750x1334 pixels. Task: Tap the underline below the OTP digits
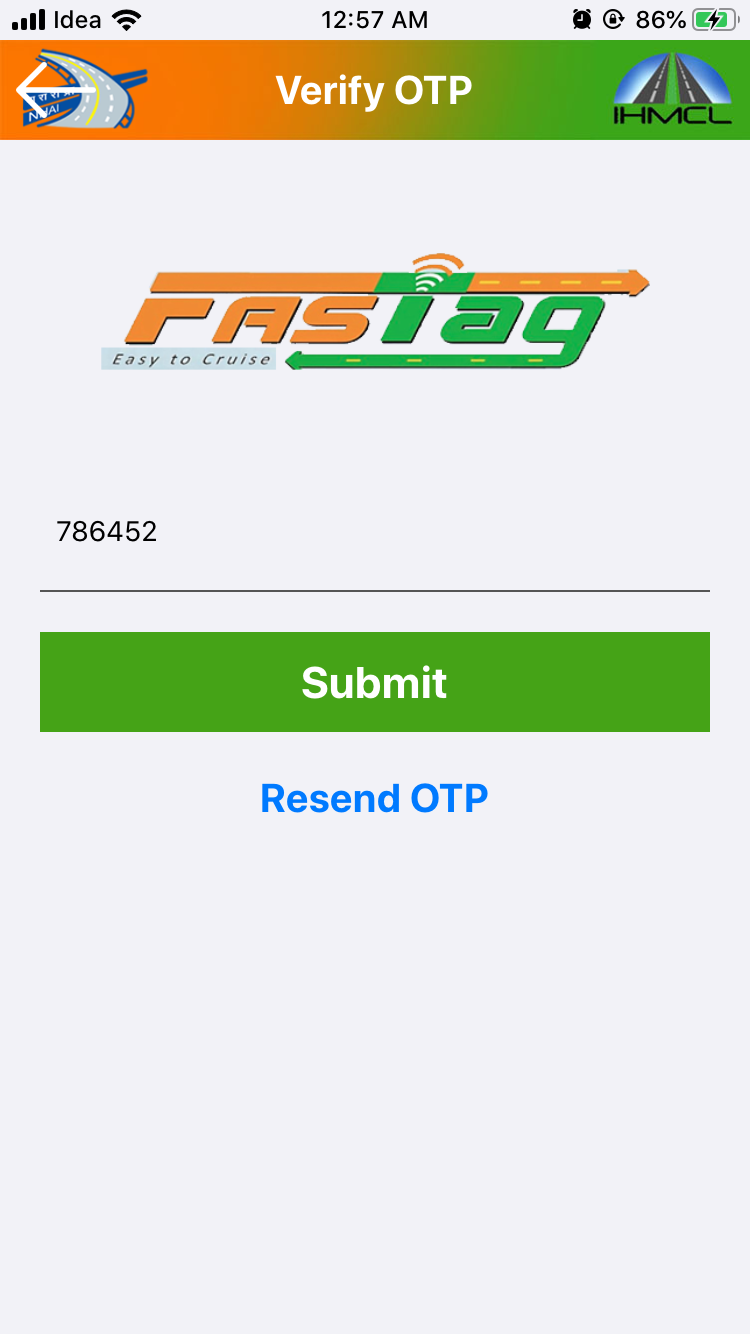[x=374, y=592]
